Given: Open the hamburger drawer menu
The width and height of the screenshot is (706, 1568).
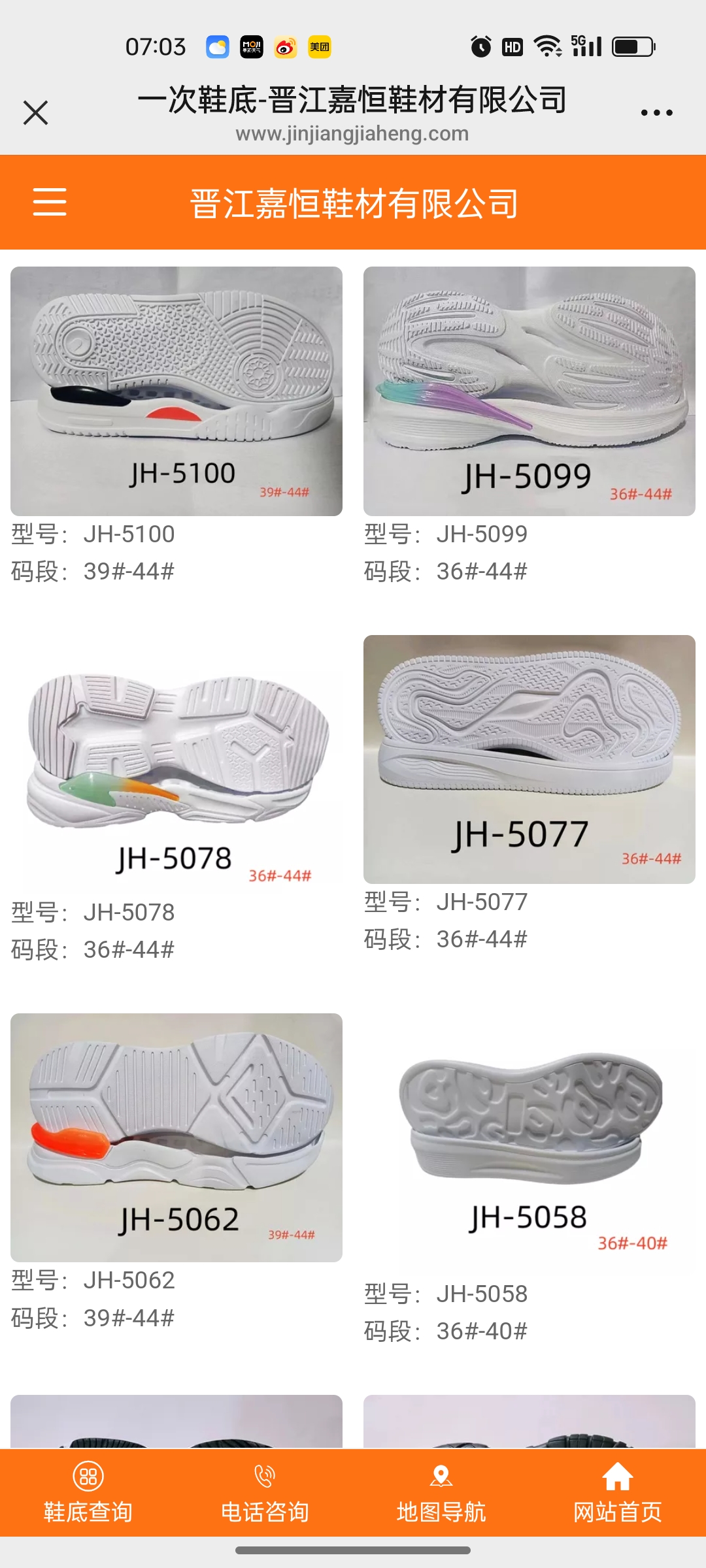Looking at the screenshot, I should 50,202.
